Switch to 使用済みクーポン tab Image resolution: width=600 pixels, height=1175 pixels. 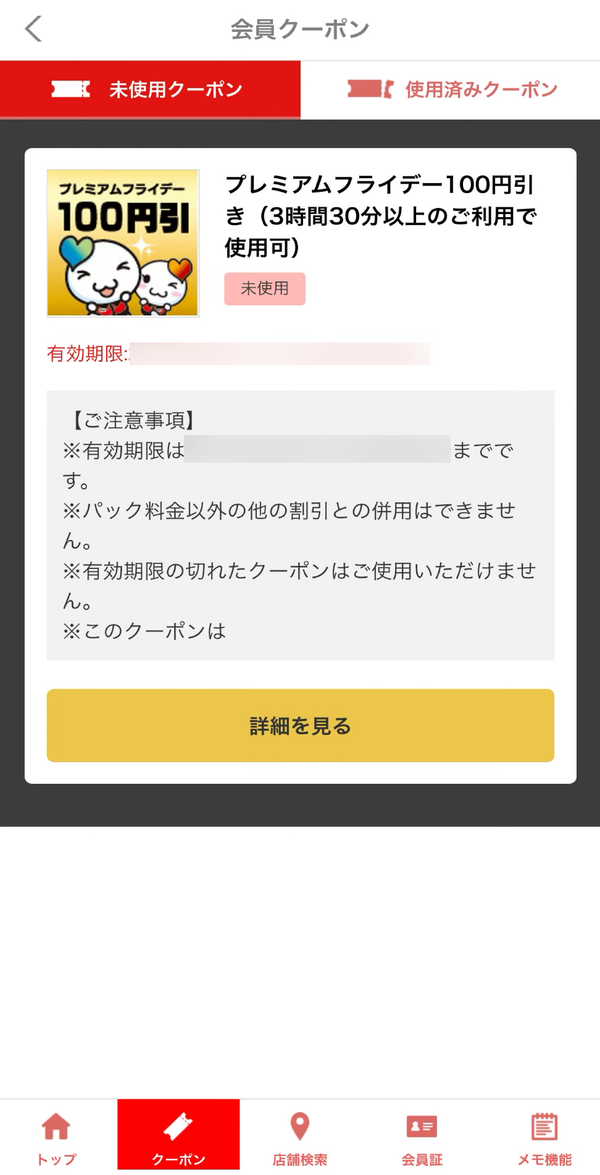click(450, 90)
